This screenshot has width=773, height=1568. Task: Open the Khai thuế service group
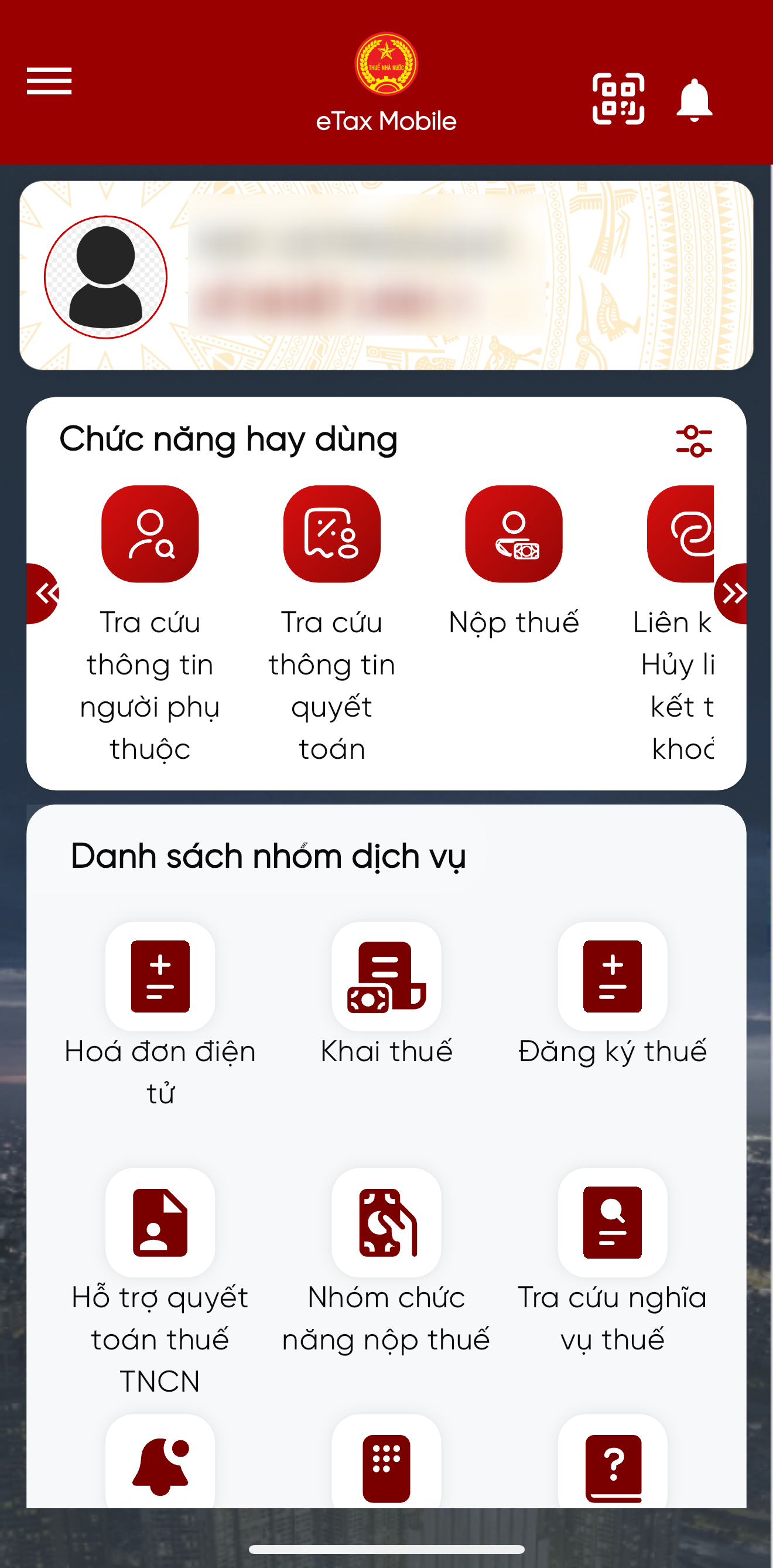[386, 976]
